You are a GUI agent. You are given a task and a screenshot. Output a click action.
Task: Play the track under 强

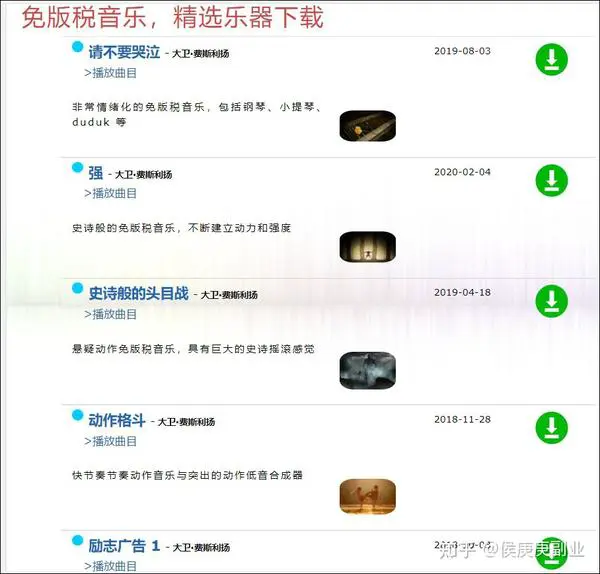click(111, 193)
